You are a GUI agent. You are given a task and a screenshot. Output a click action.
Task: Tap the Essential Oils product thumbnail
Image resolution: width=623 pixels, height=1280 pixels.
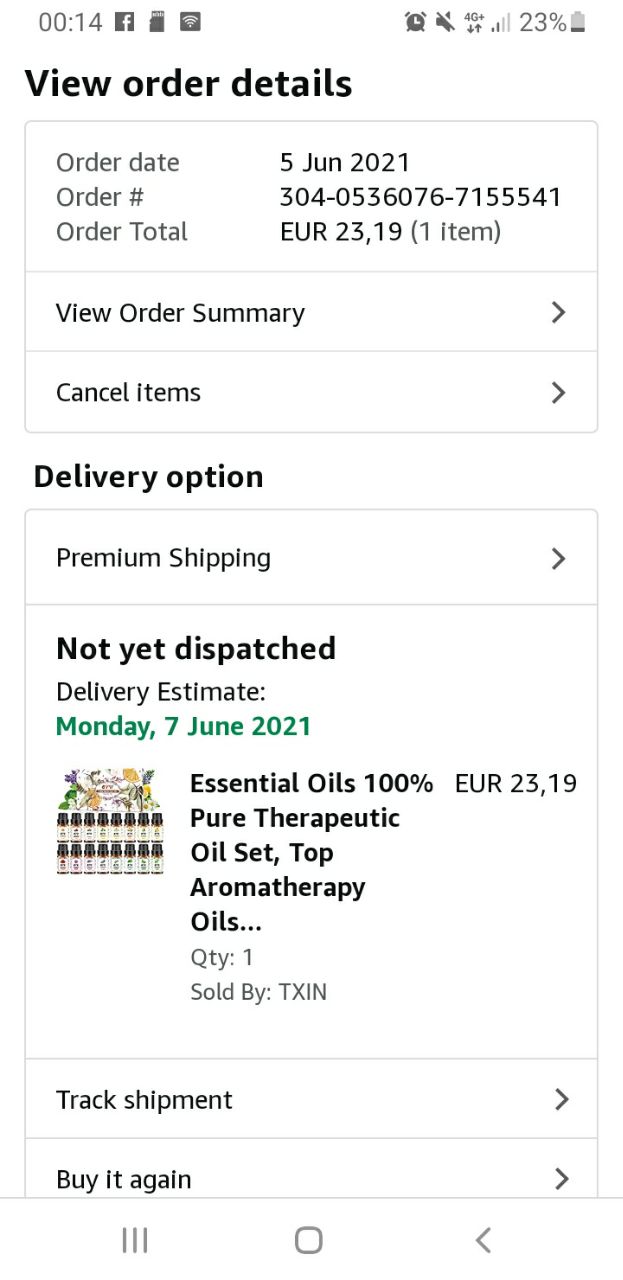[110, 822]
